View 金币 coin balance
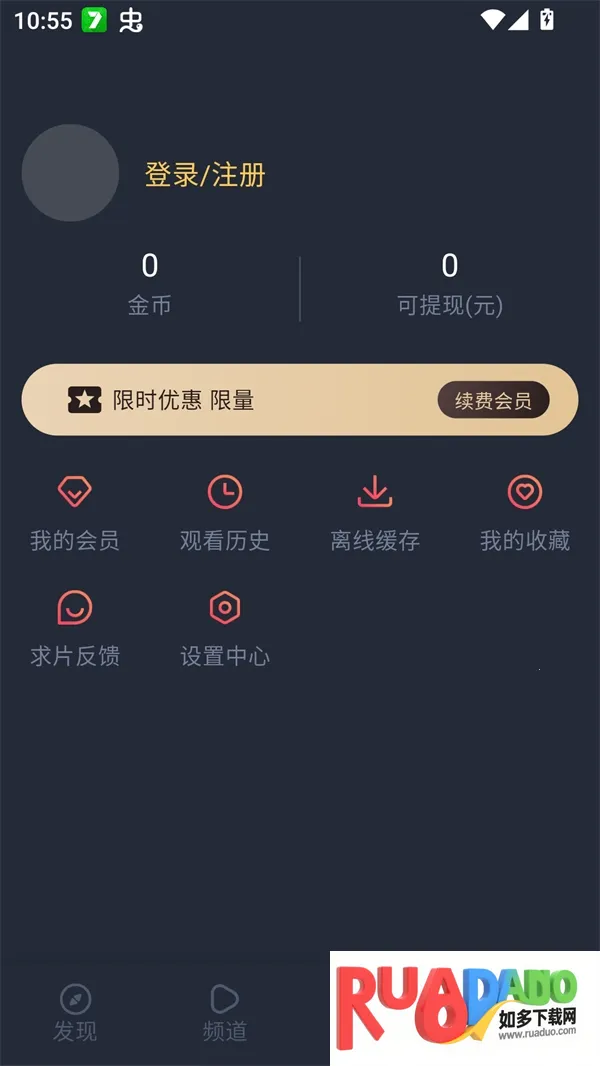 point(150,284)
